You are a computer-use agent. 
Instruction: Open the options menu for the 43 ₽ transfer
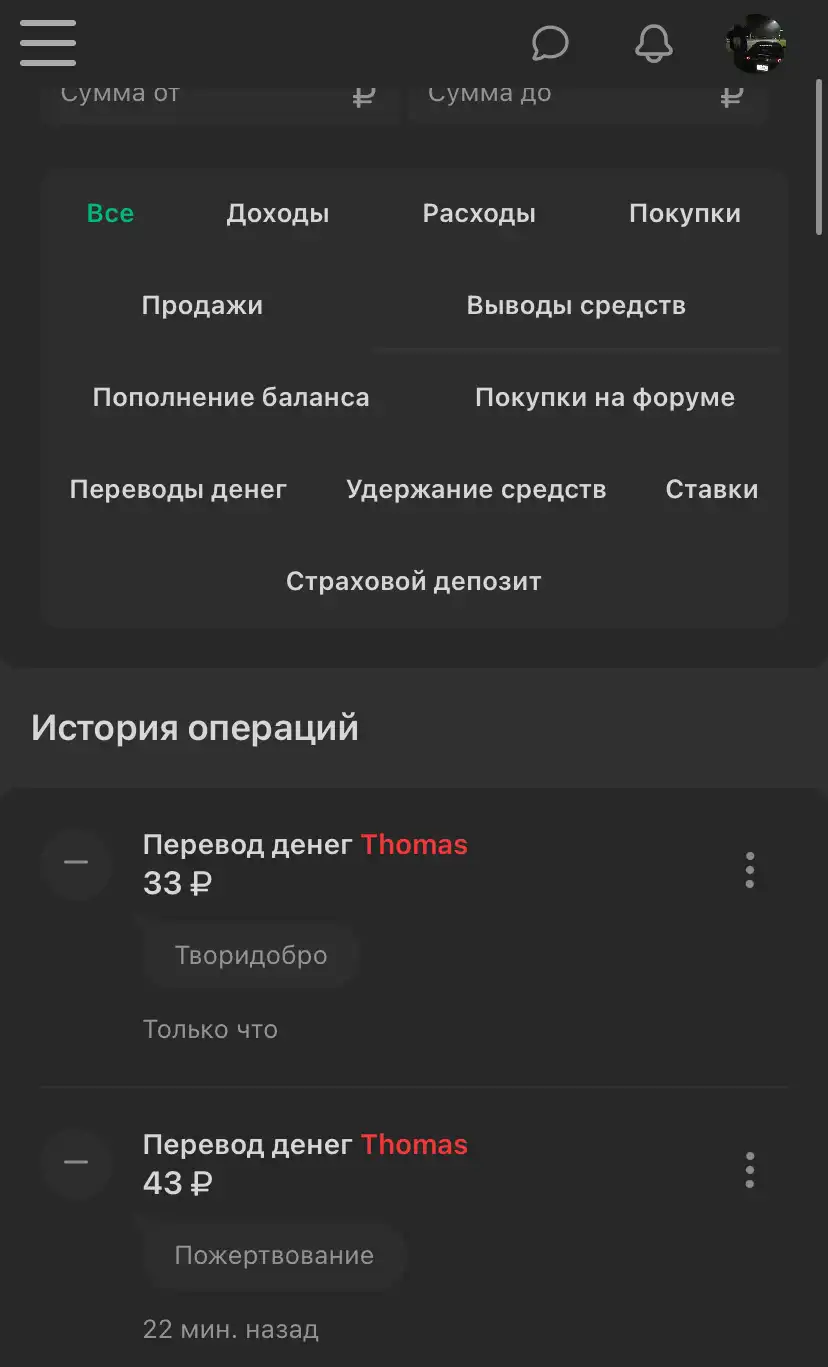pos(750,1170)
